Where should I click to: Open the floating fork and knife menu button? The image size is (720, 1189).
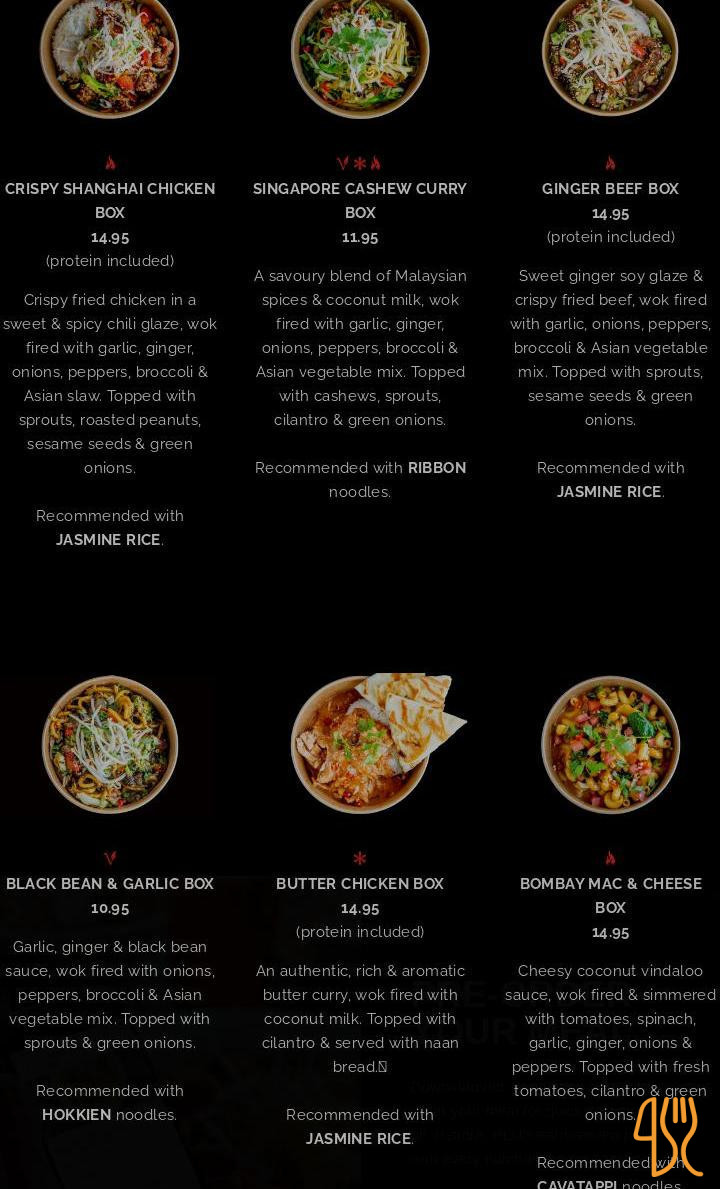(667, 1135)
